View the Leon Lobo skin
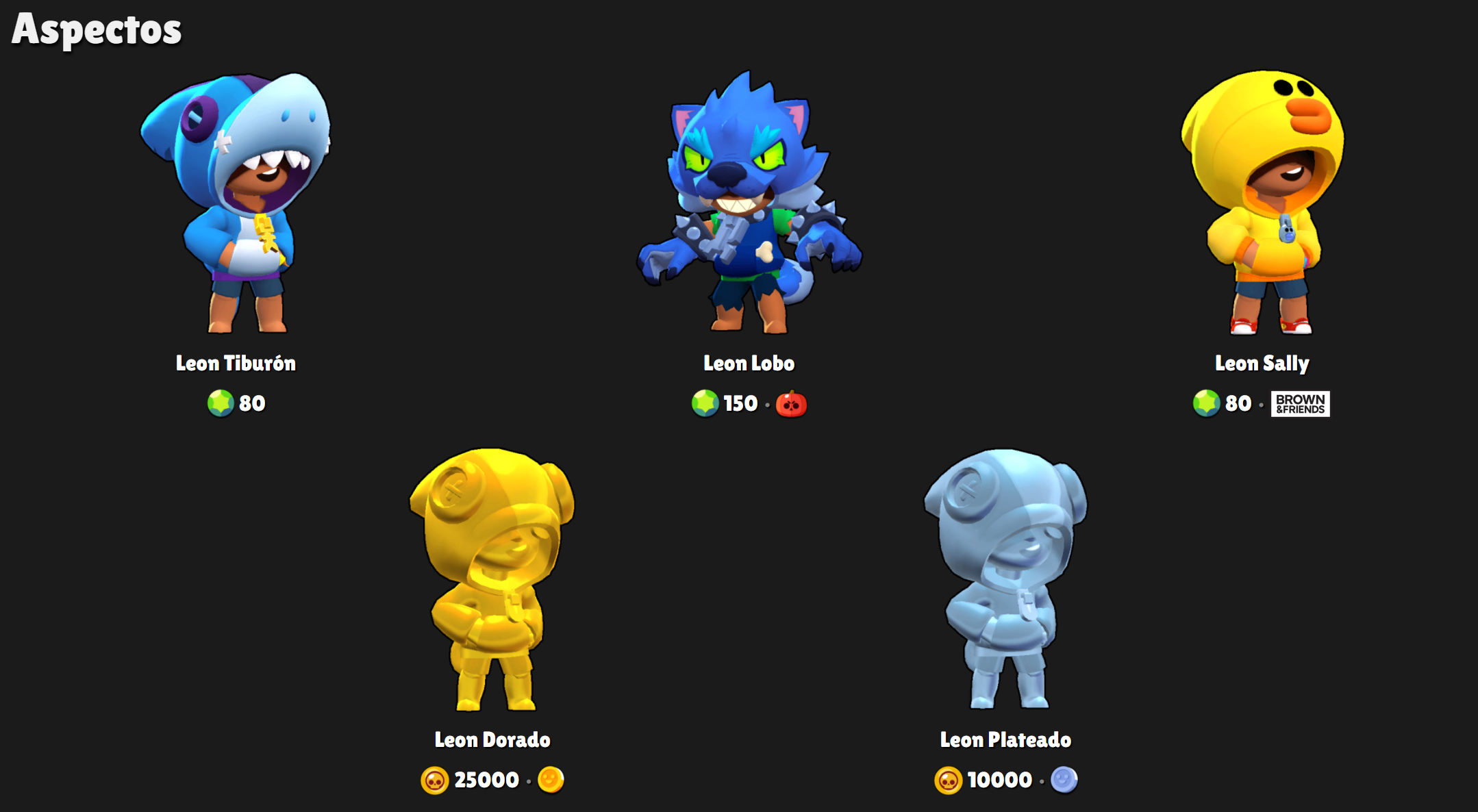The height and width of the screenshot is (812, 1478). click(749, 205)
